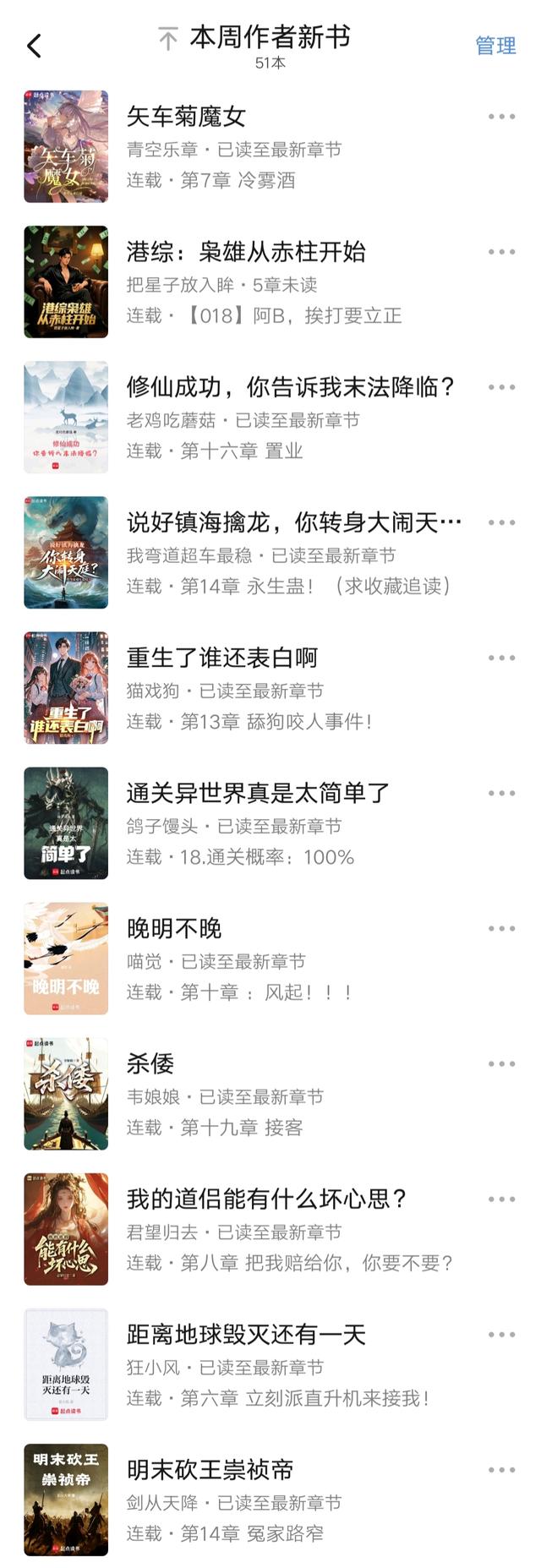Show more options for 港综：枭雄从赤柱开始
Image resolution: width=541 pixels, height=1568 pixels.
pos(501,252)
